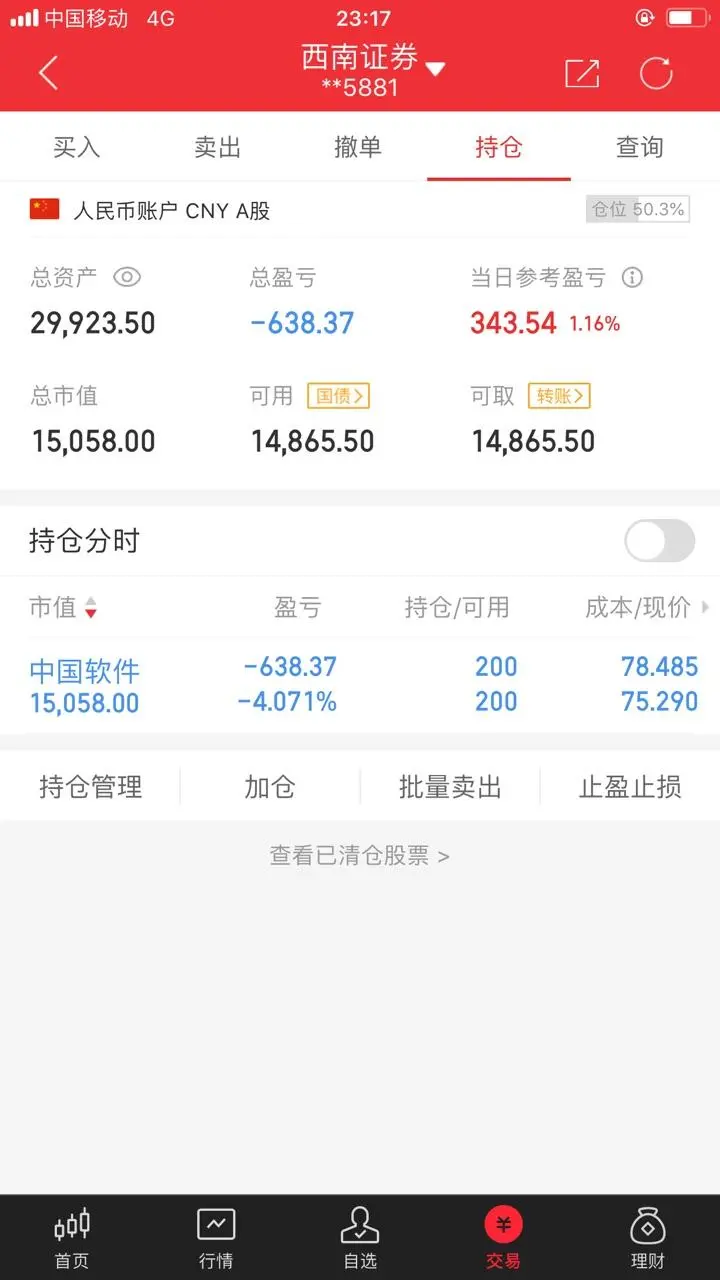
Task: Open the 撤单 tab
Action: coord(358,147)
